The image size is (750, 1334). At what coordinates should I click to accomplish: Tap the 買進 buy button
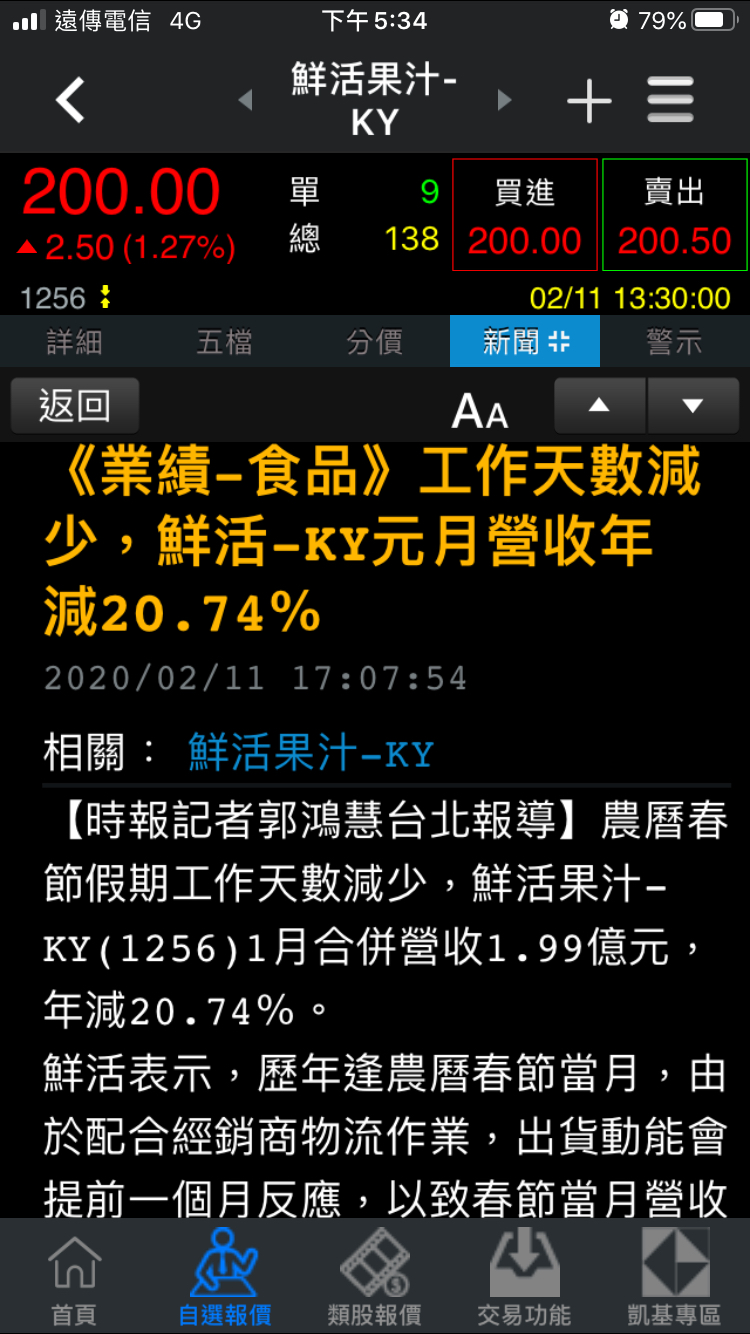point(525,215)
